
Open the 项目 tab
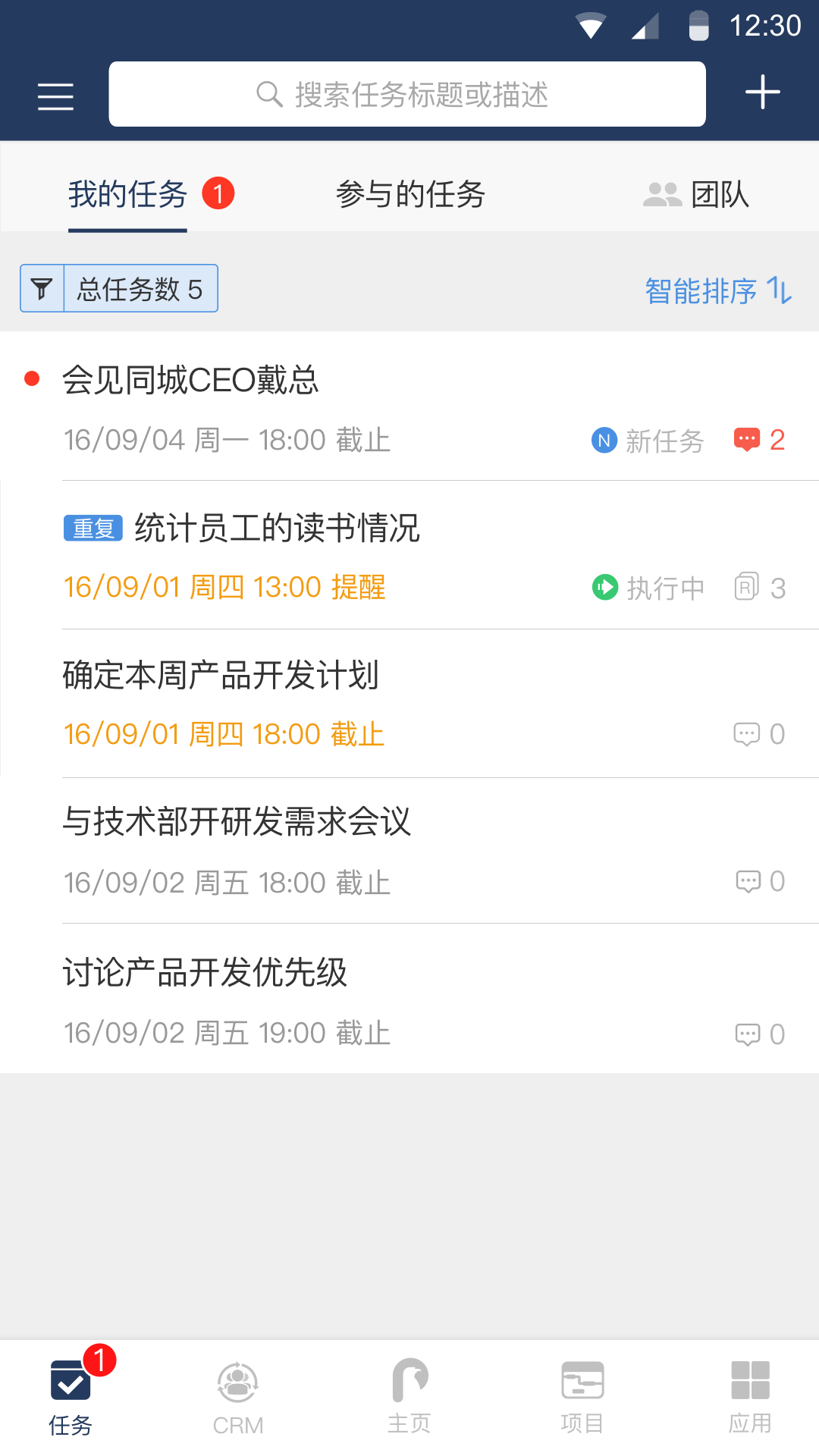pyautogui.click(x=582, y=1397)
